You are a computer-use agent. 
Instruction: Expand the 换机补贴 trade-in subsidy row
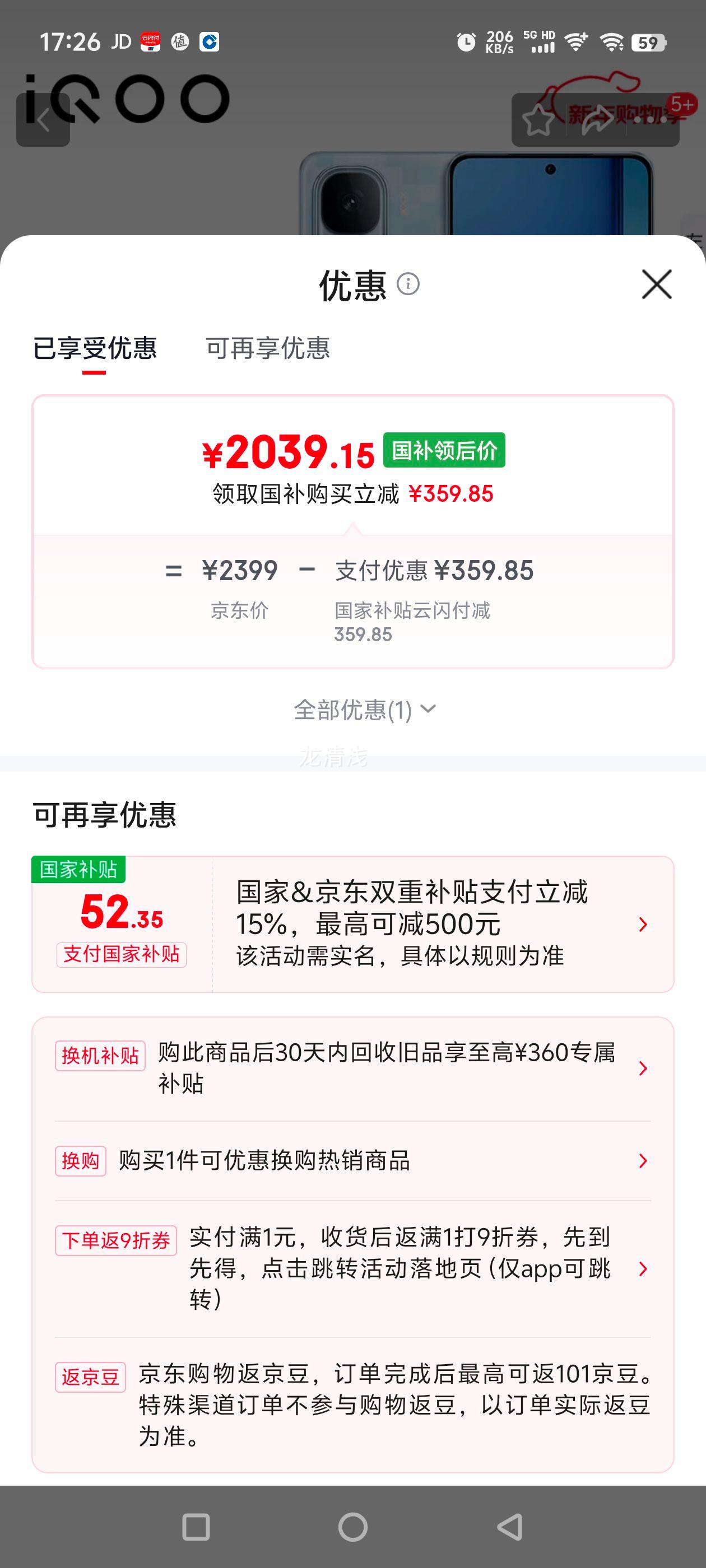354,1065
